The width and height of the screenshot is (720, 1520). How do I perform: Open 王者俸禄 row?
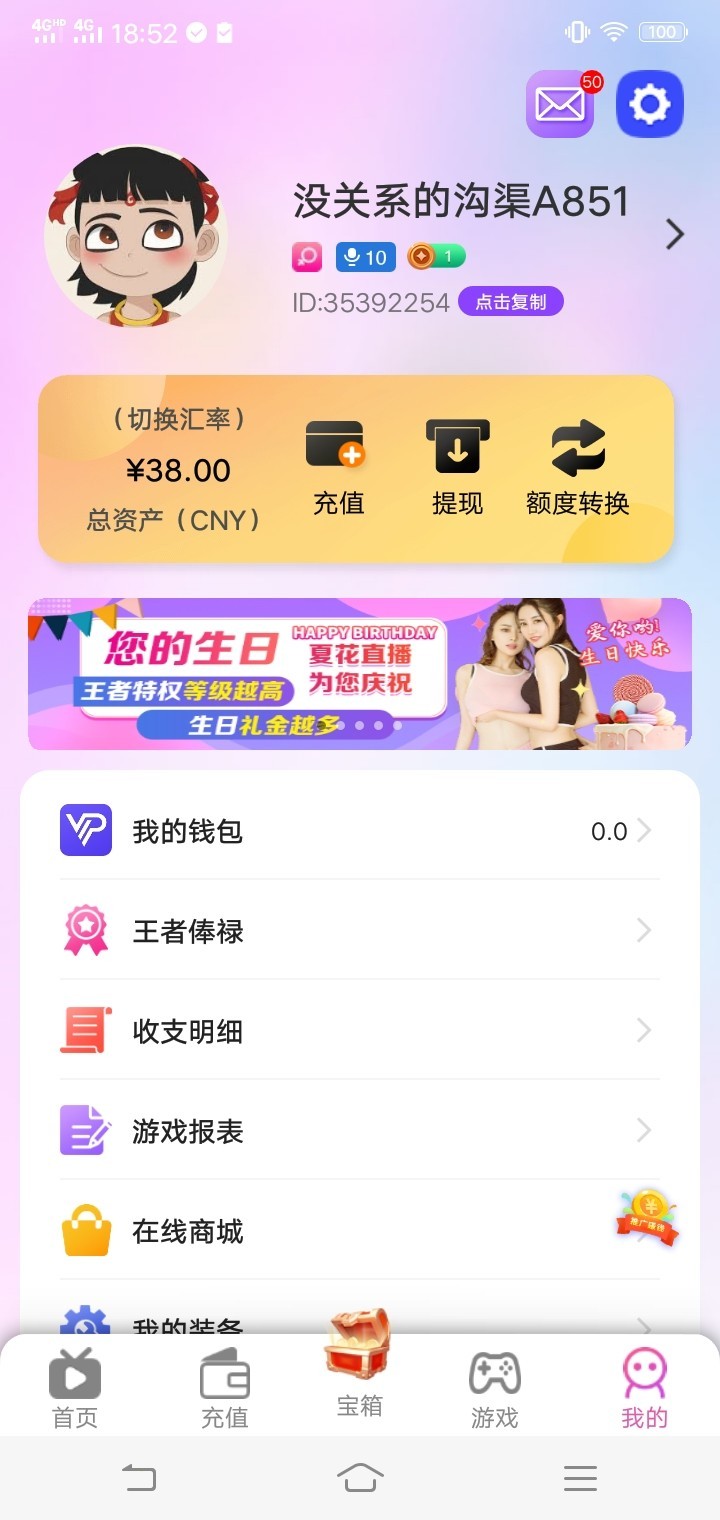(x=360, y=931)
